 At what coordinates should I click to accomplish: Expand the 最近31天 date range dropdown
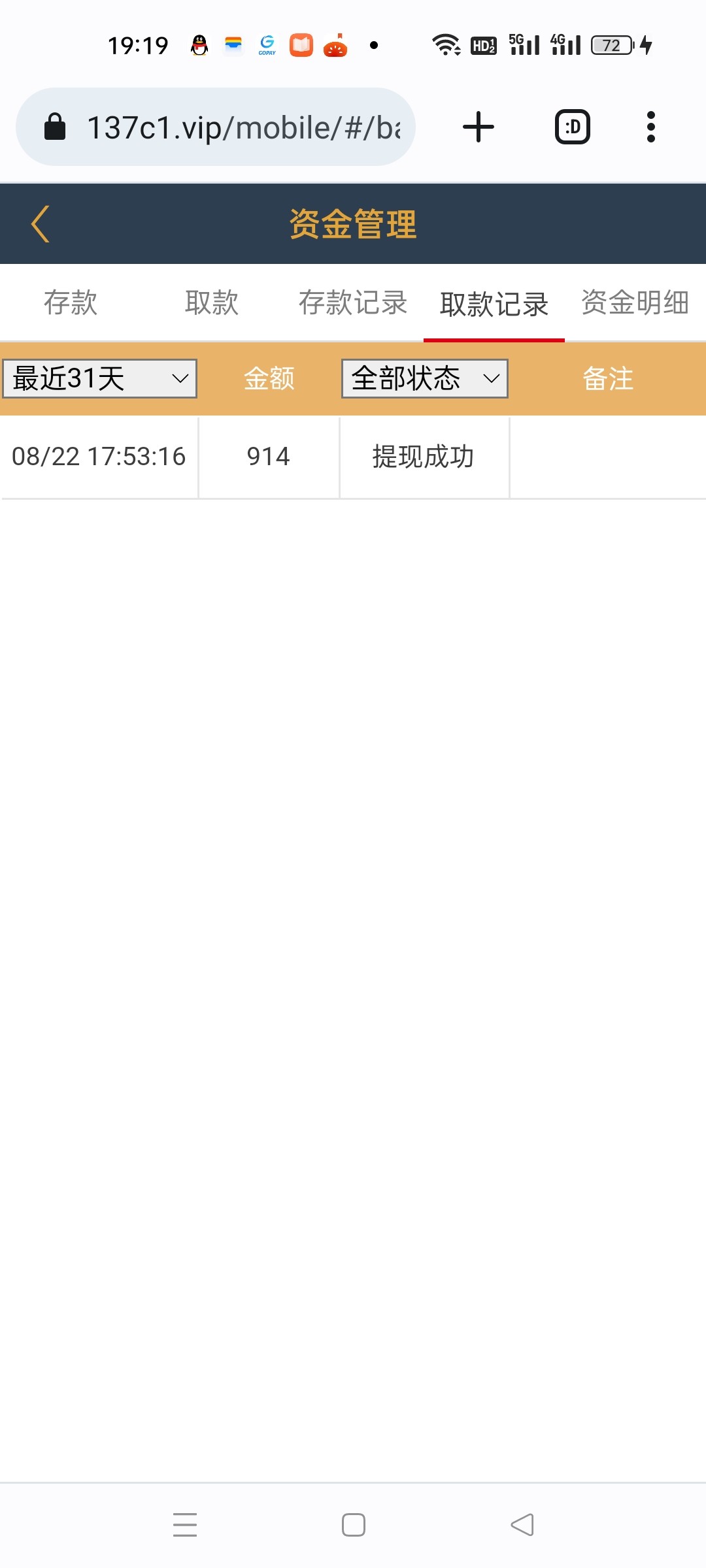[x=100, y=379]
